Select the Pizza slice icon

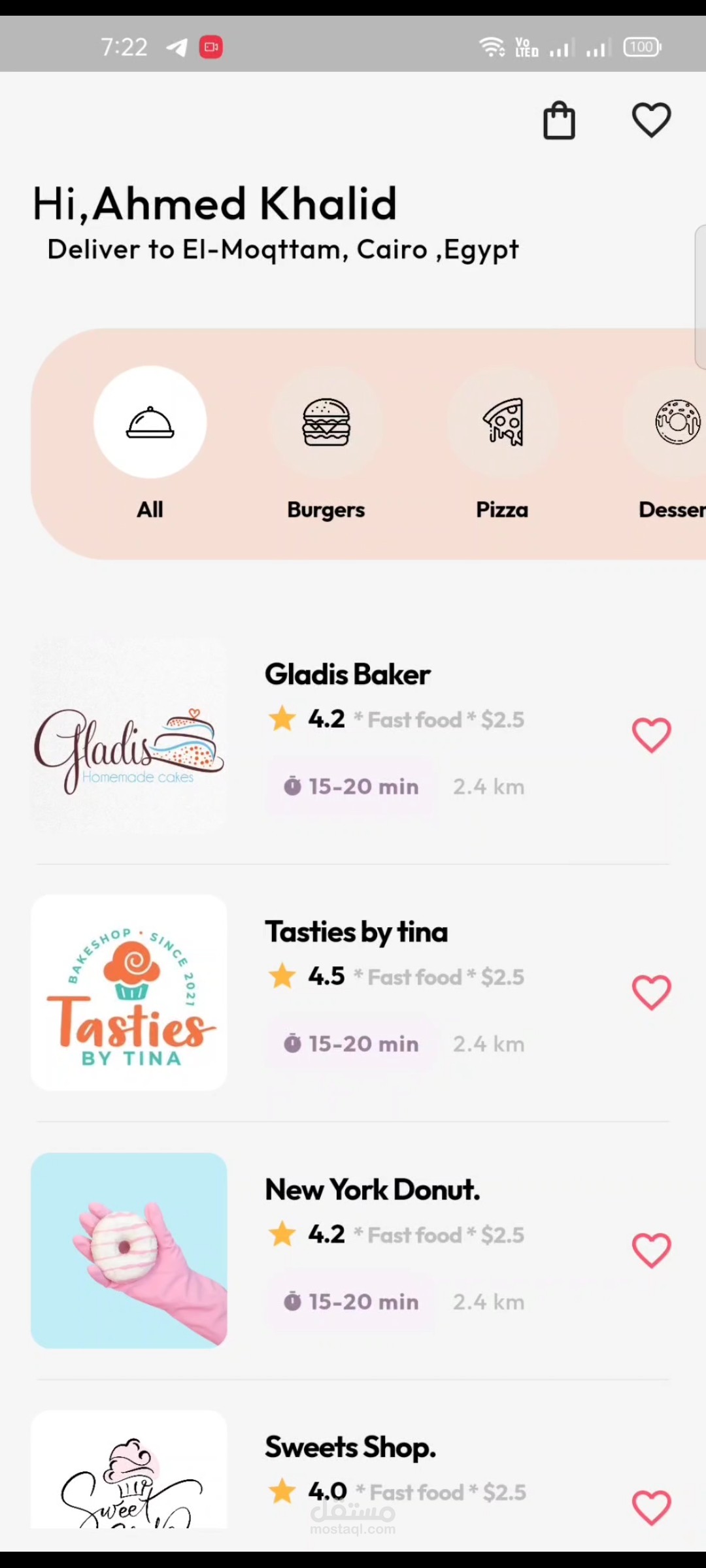[x=502, y=423]
